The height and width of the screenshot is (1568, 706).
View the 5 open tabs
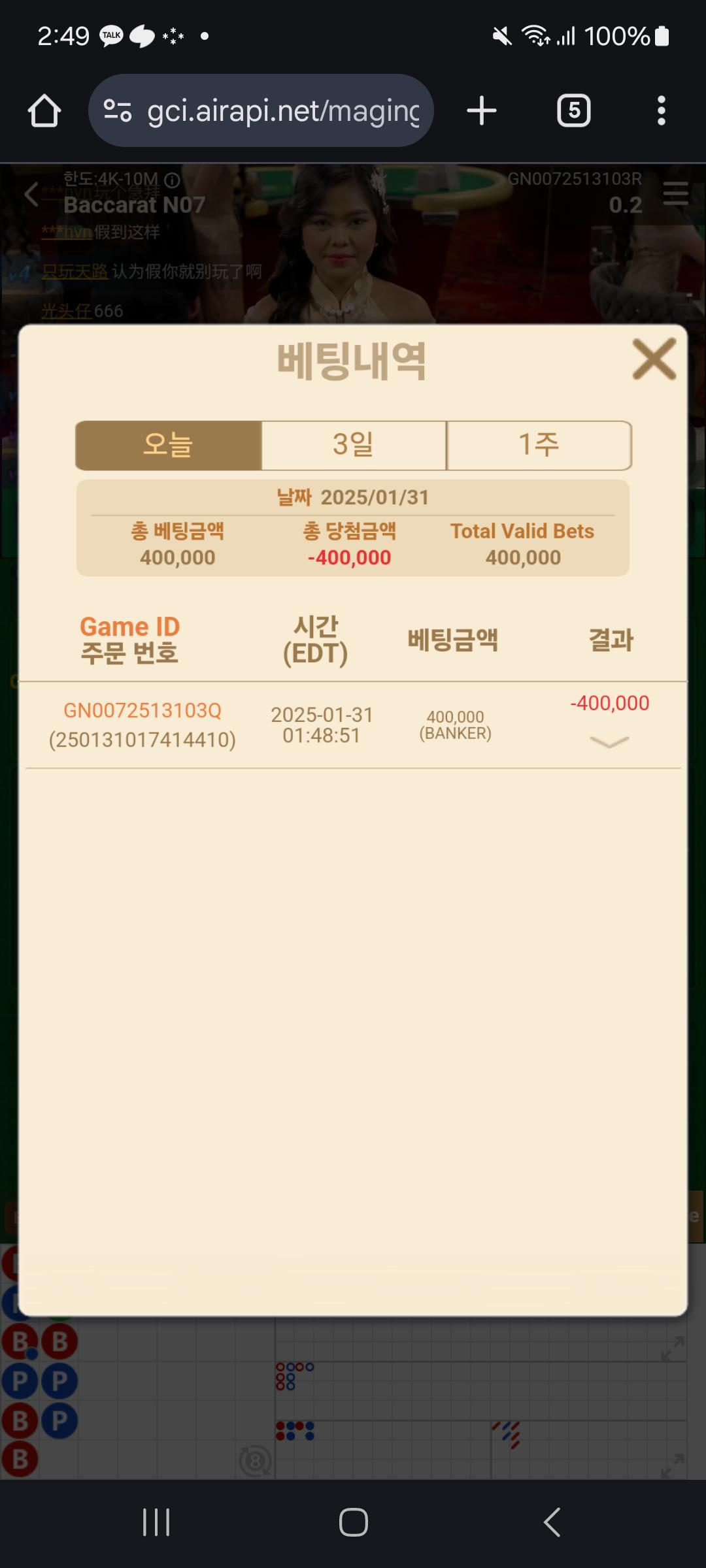(x=573, y=110)
